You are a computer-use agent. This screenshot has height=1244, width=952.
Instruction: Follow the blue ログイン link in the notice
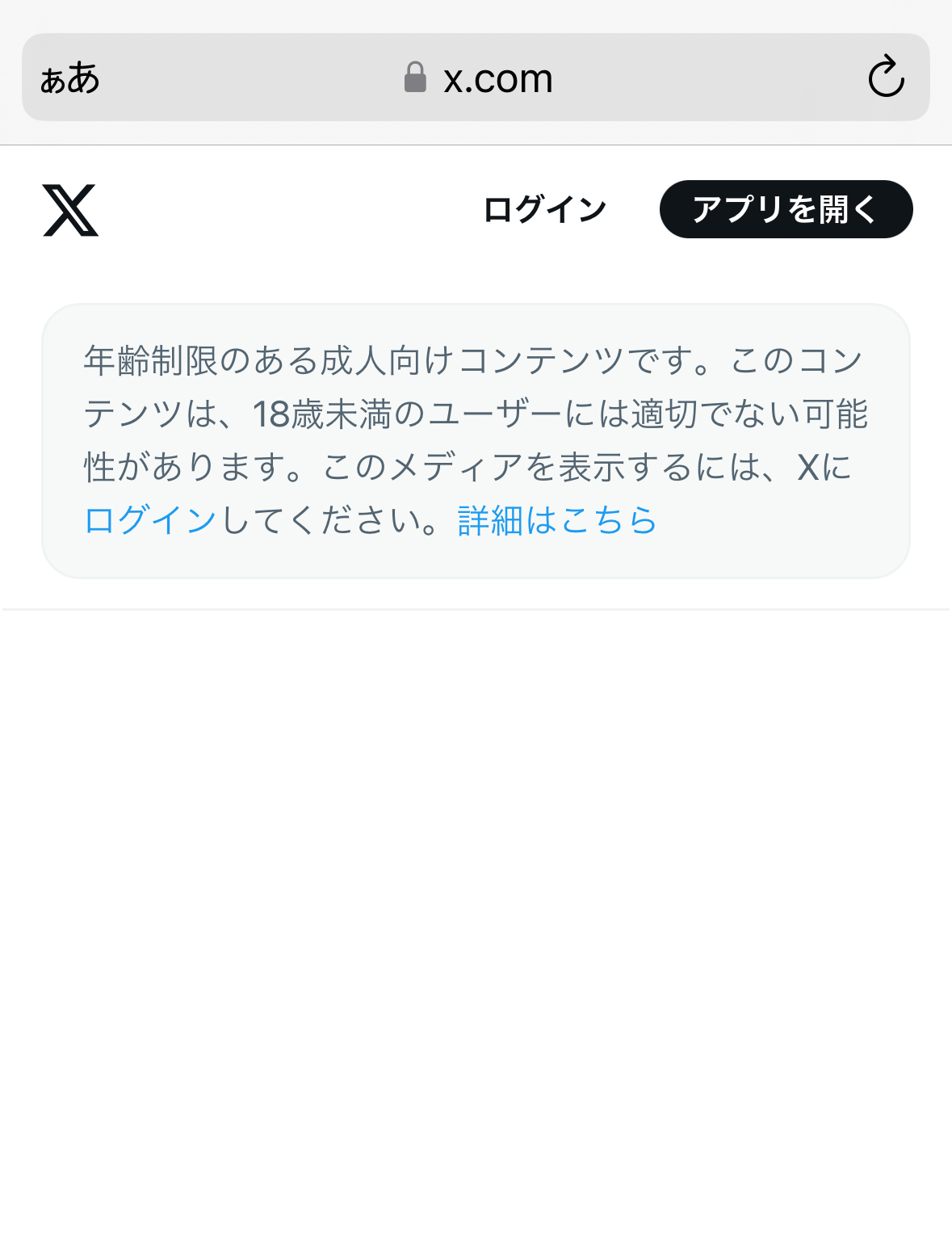151,520
